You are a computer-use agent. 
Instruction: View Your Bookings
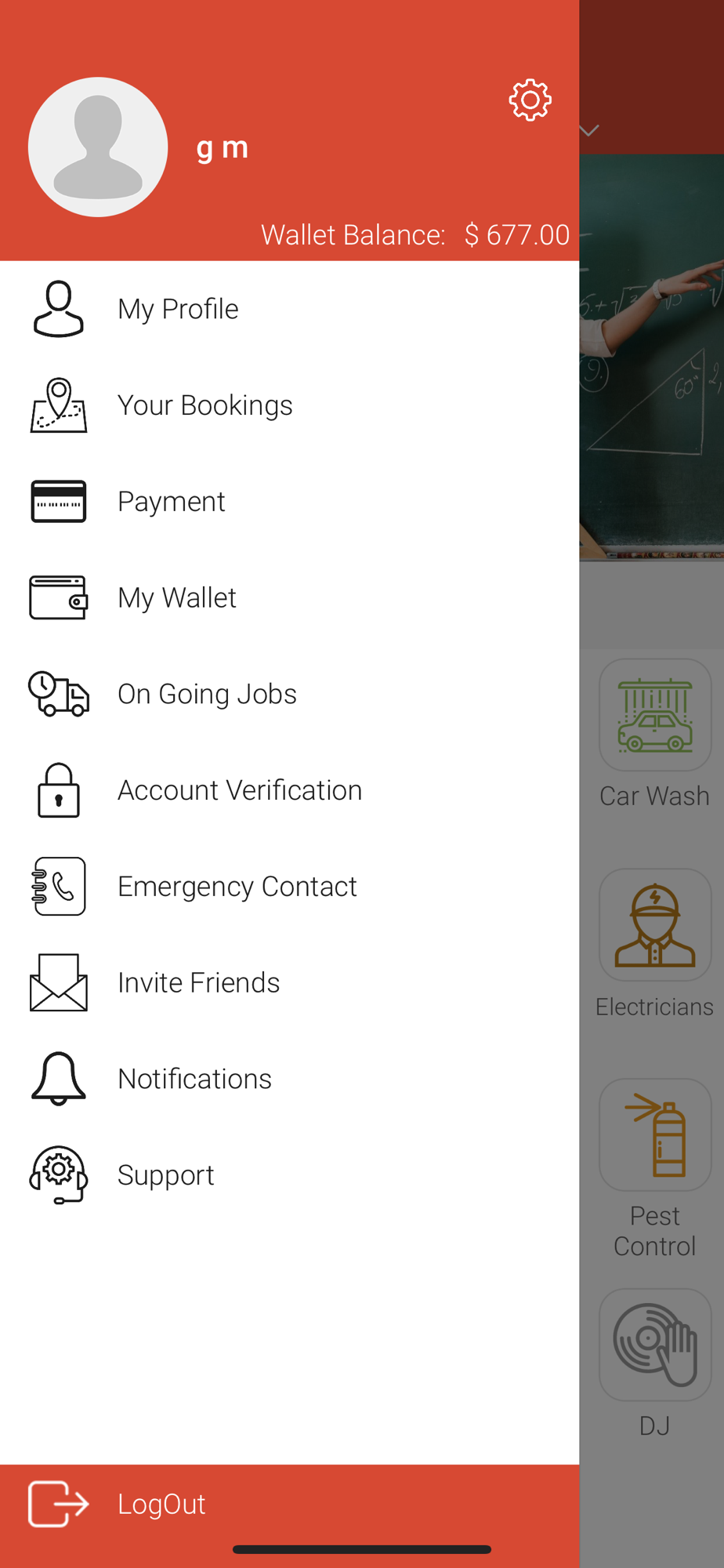[205, 405]
